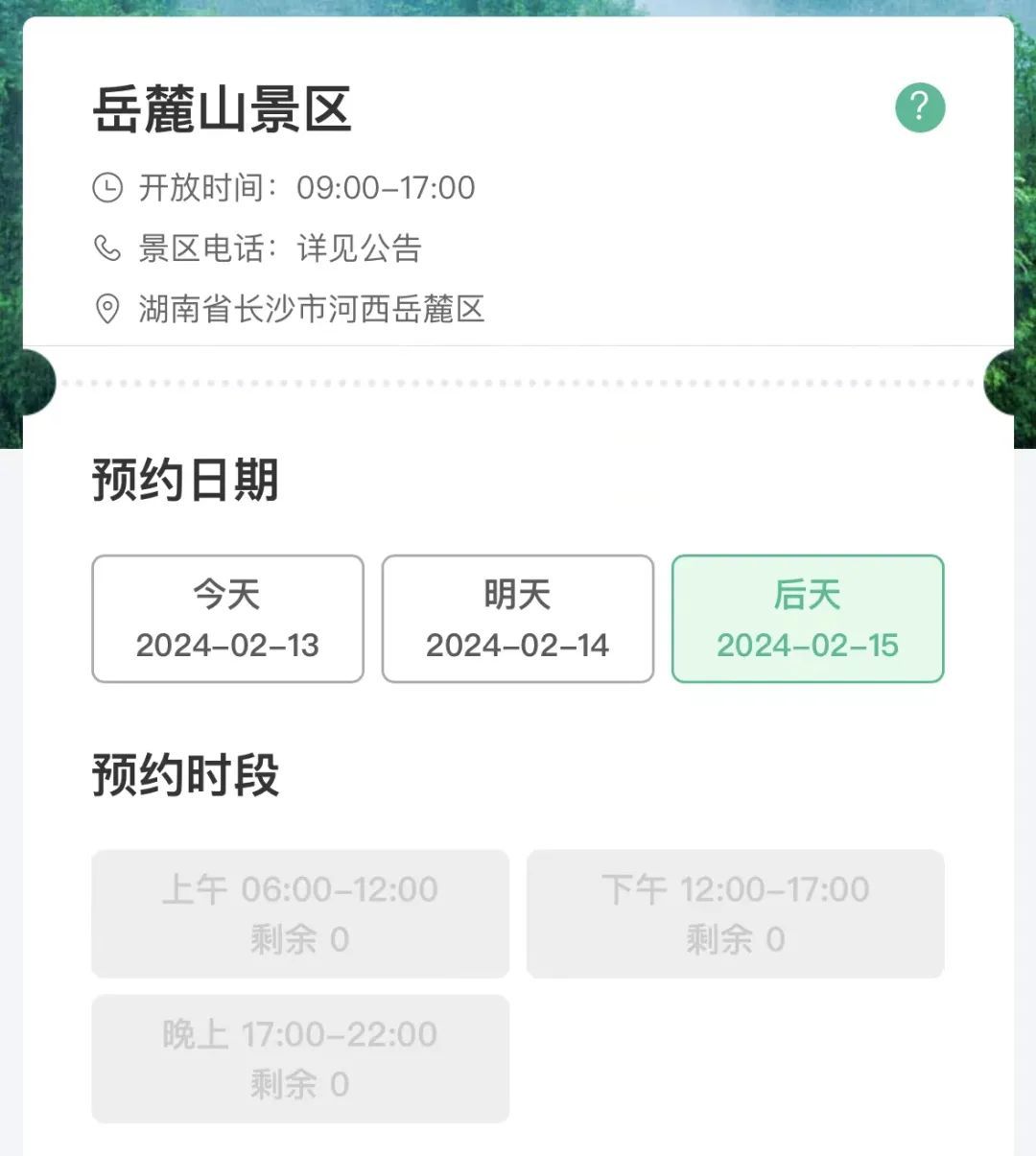Image resolution: width=1036 pixels, height=1156 pixels.
Task: Pick the 下午 12:00-17:00 time slot
Action: [x=735, y=913]
